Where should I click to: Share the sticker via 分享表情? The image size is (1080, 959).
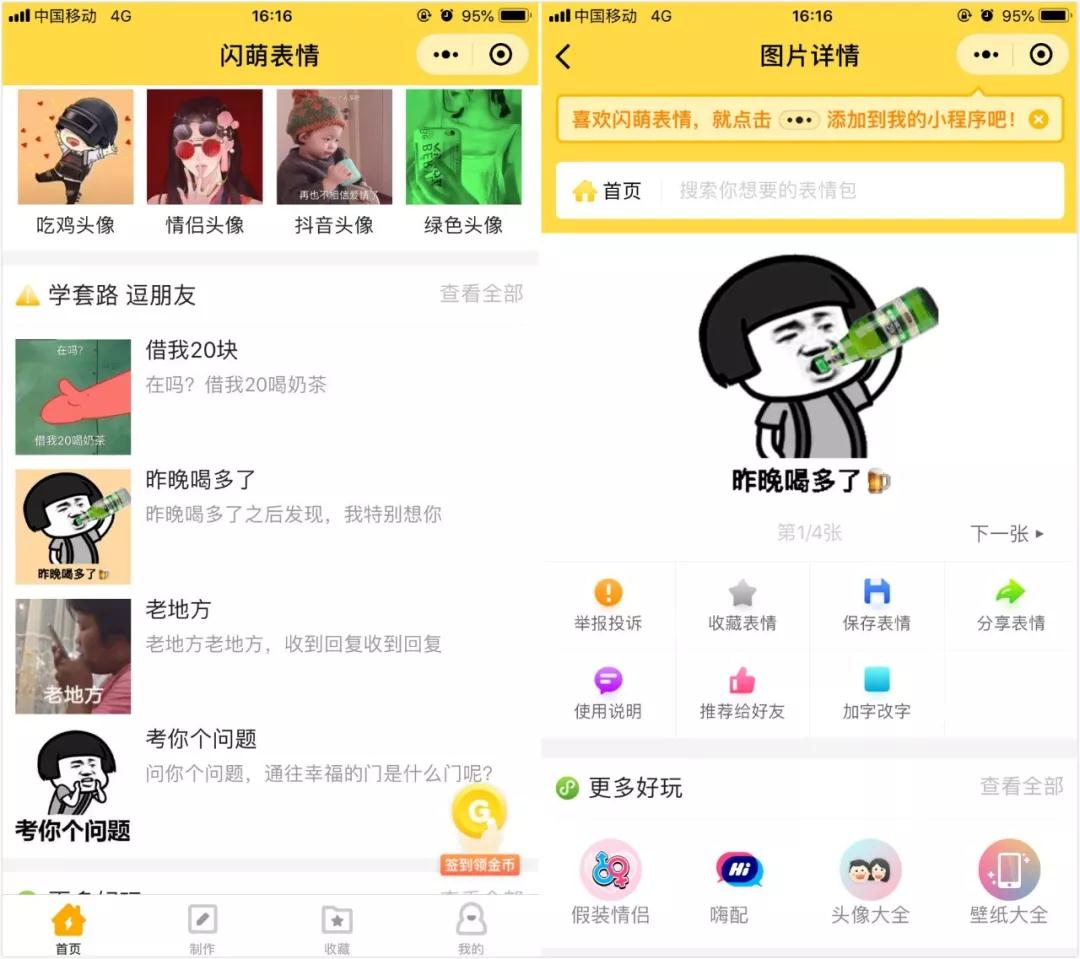(x=1010, y=605)
